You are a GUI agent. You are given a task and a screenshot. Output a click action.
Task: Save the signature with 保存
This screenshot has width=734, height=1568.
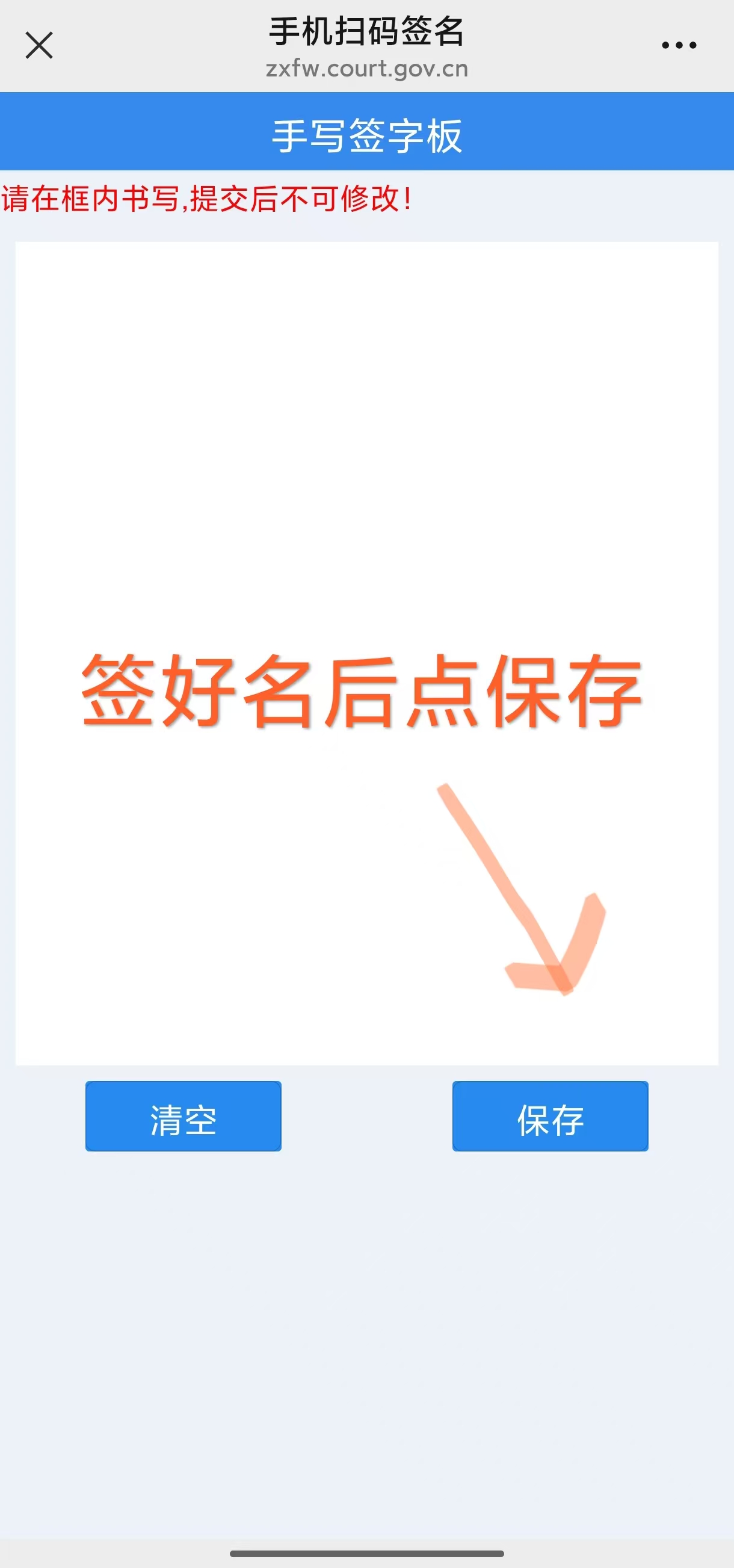pos(549,1116)
